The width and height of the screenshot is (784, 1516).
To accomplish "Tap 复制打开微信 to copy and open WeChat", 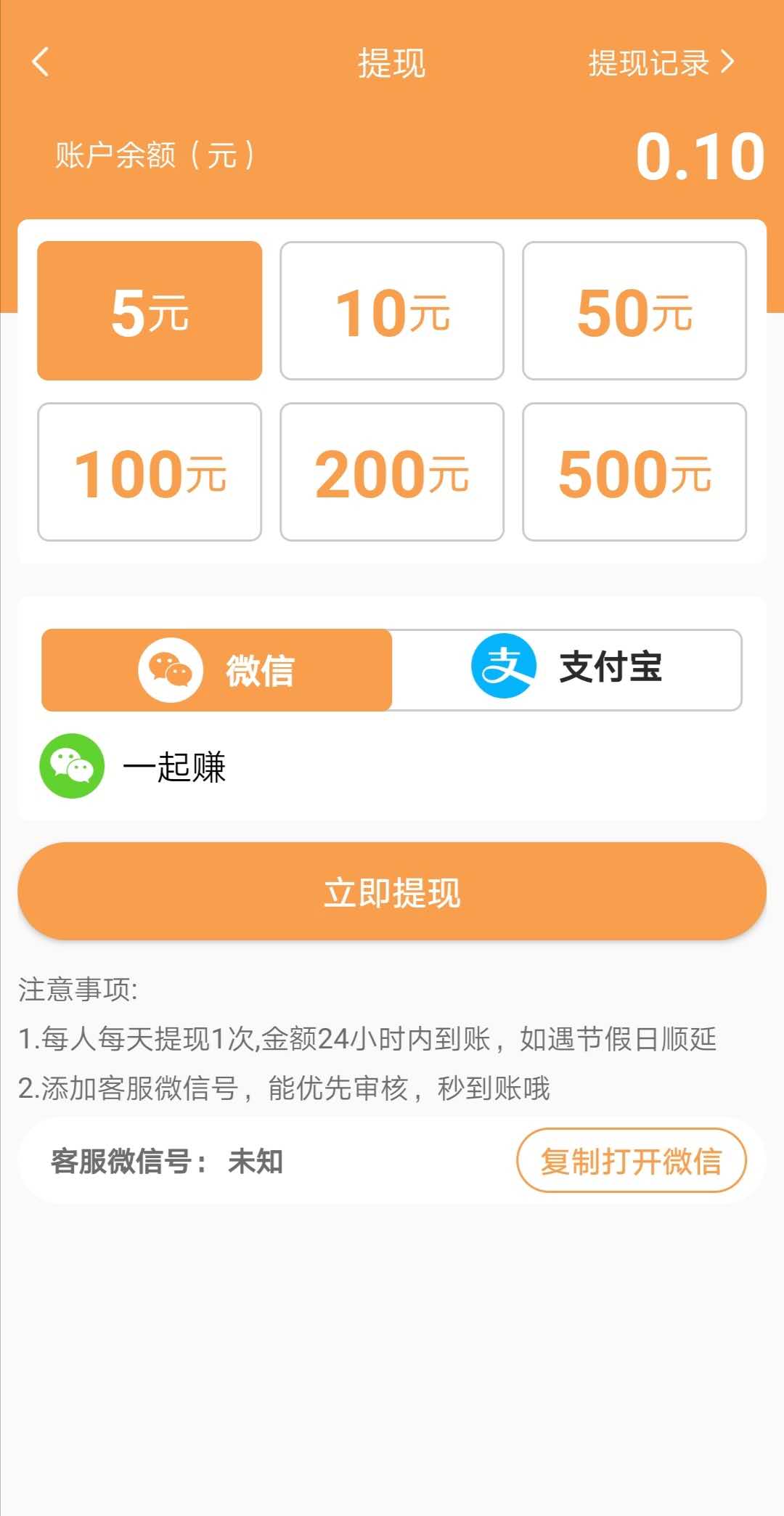I will pyautogui.click(x=632, y=1160).
